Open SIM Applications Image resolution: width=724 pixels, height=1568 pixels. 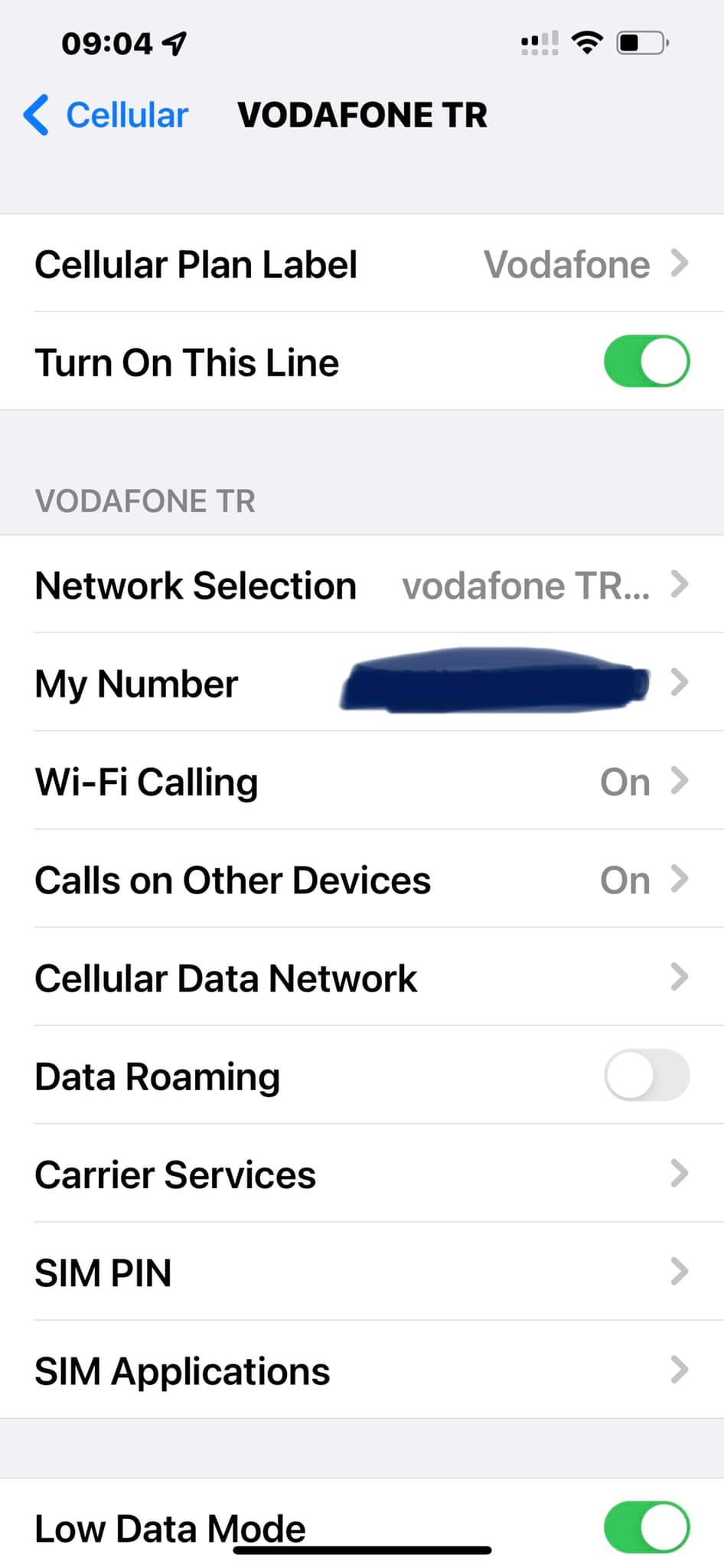(362, 1369)
